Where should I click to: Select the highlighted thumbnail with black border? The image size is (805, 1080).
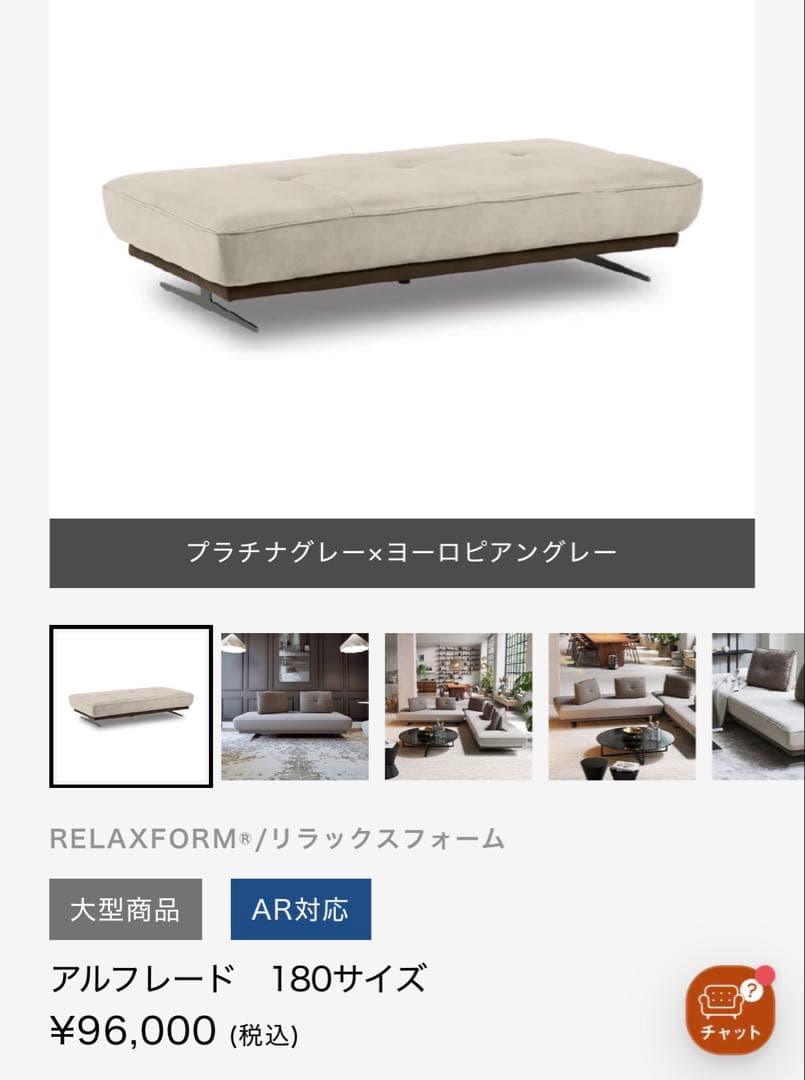click(x=131, y=706)
